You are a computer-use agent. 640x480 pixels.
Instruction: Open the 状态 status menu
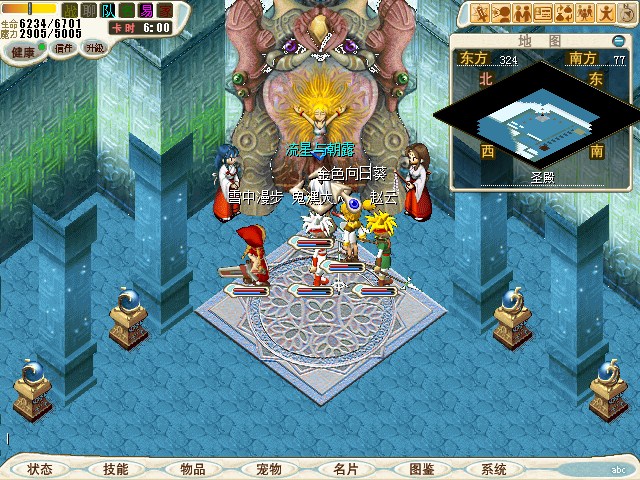click(x=40, y=468)
